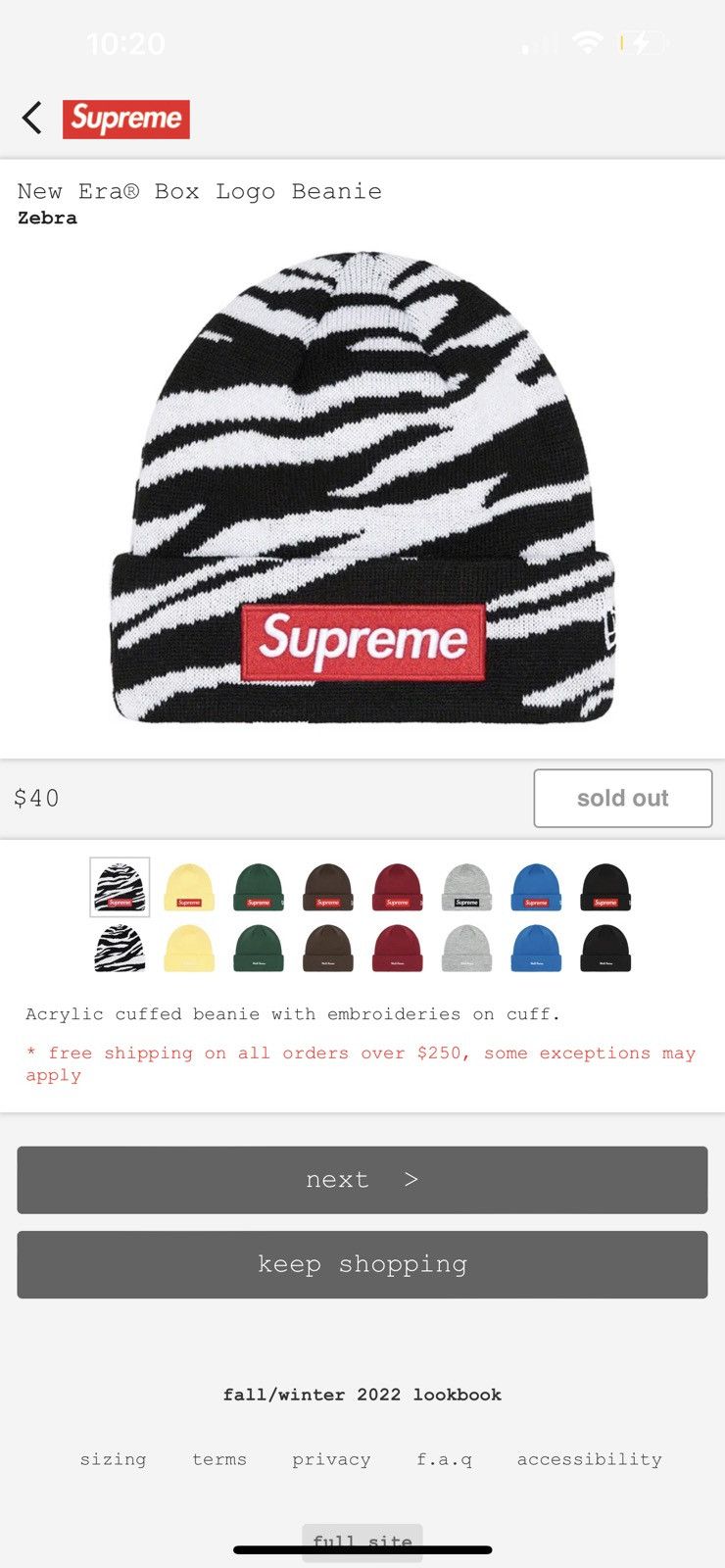Choose the green beanie front thumbnail
Image resolution: width=725 pixels, height=1568 pixels.
coord(259,887)
